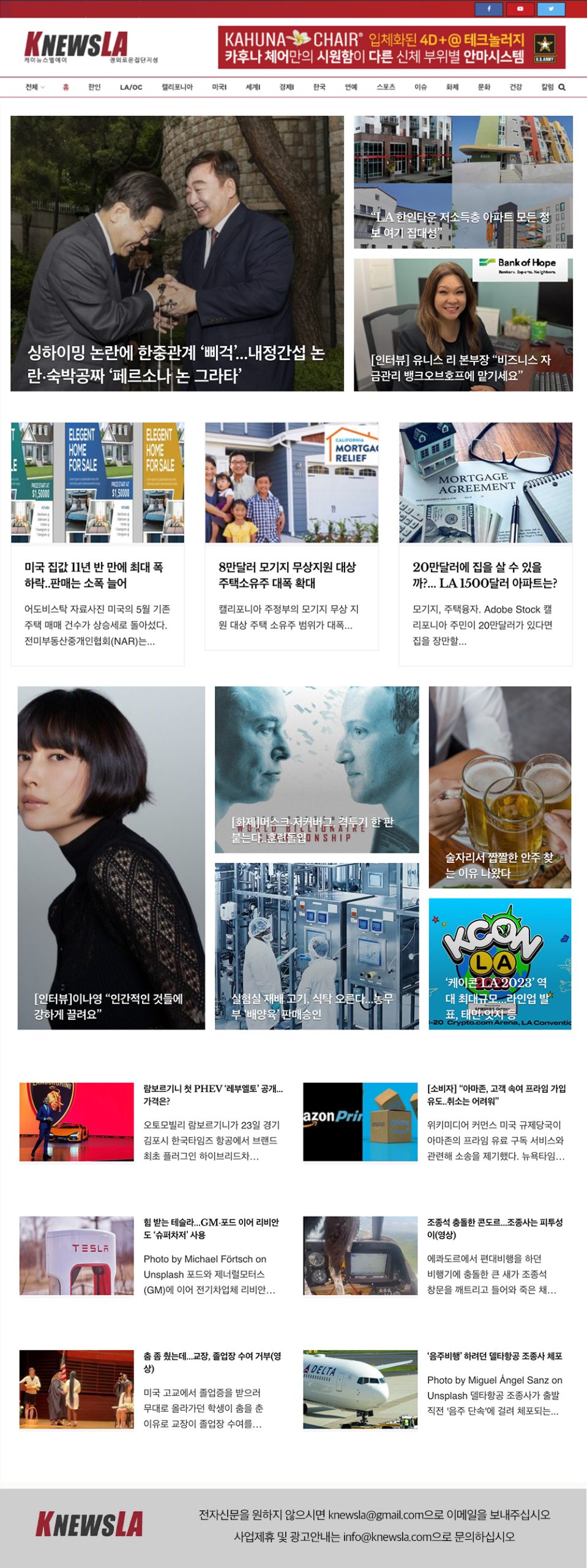Open 미국 집값 11년 만에 하락 card
This screenshot has height=1568, width=587.
pyautogui.click(x=94, y=575)
